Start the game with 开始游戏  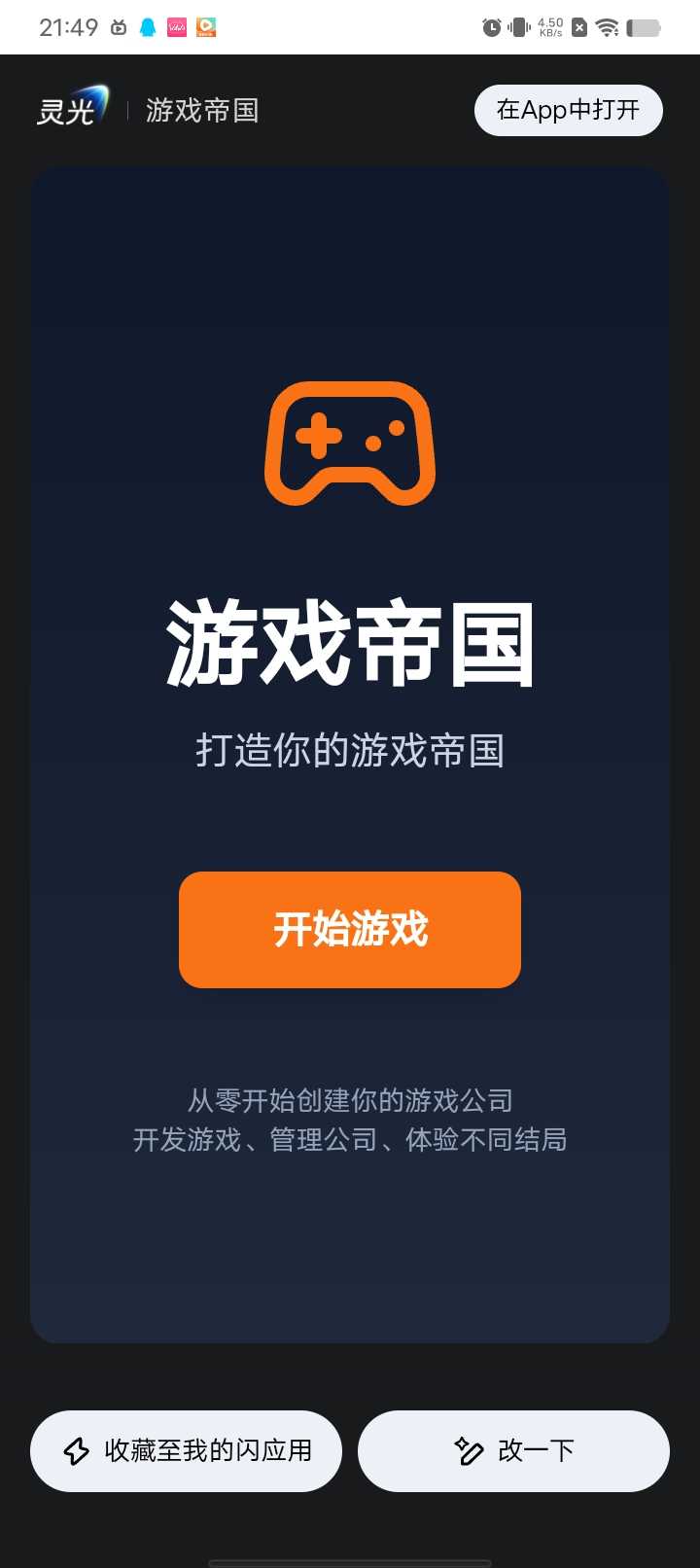click(x=350, y=930)
